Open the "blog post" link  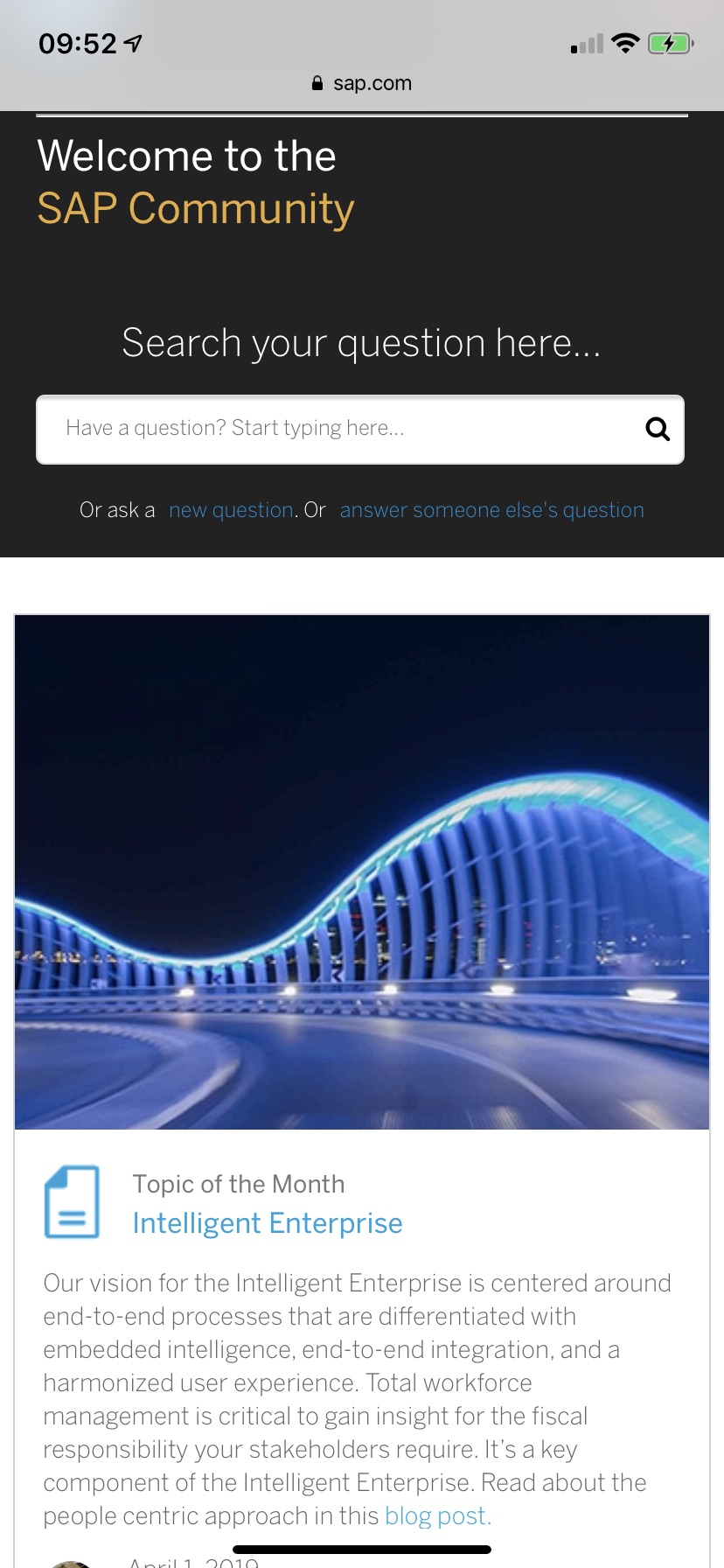point(438,1515)
